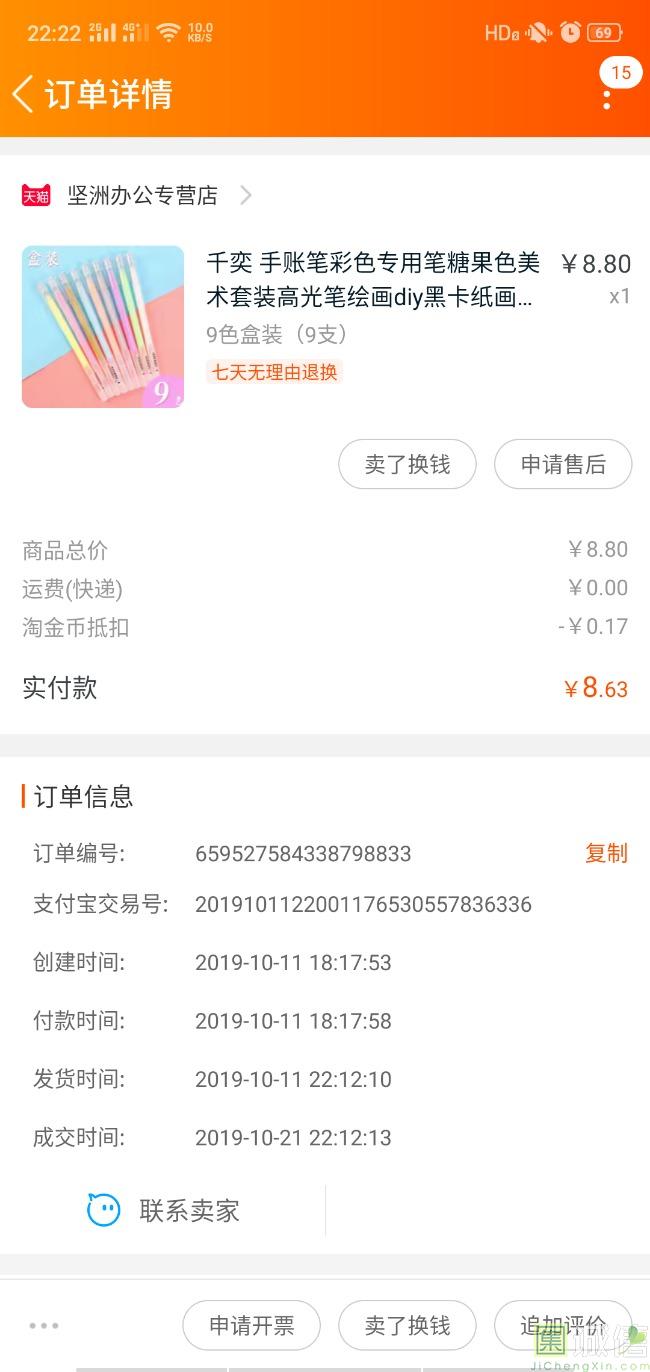Screen dimensions: 650x1372
Task: Open the bottom bar's more options dots
Action: tap(44, 1326)
